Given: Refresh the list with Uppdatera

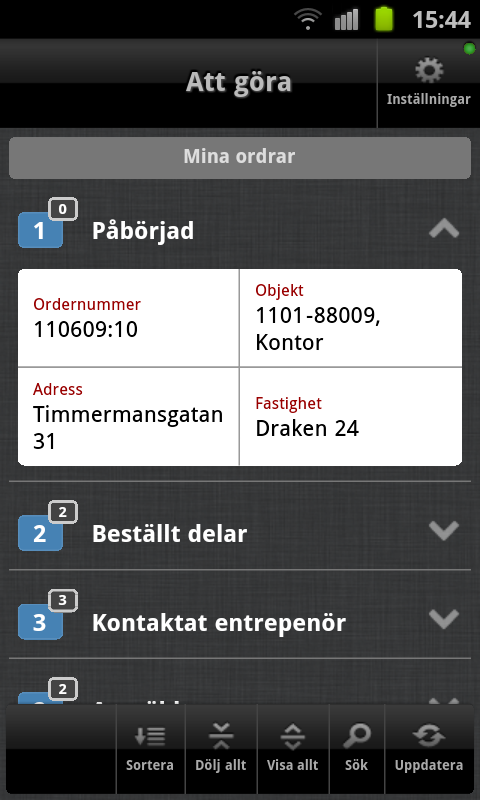Looking at the screenshot, I should click(x=429, y=748).
